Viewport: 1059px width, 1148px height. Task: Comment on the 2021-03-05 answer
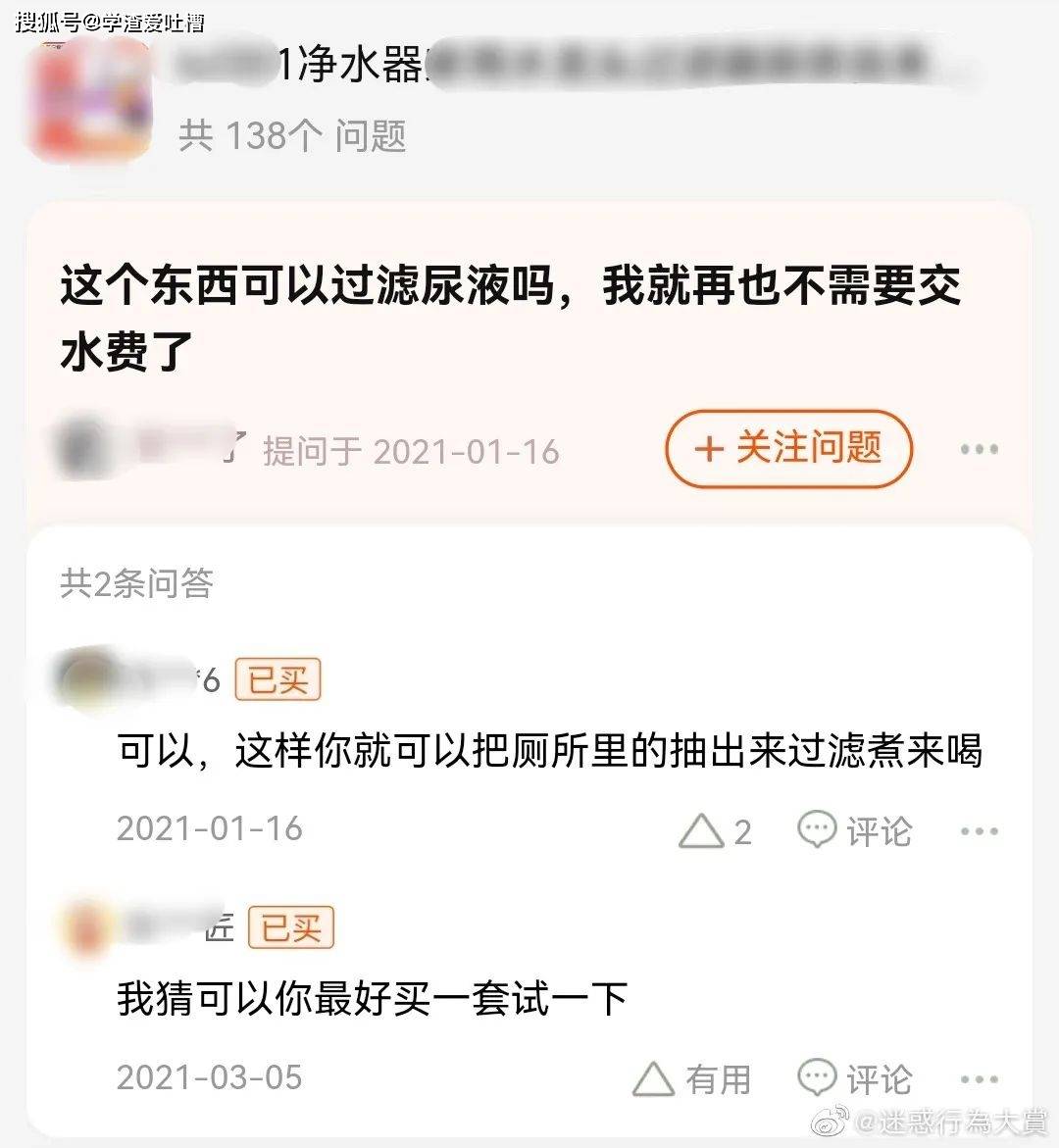click(x=854, y=1079)
